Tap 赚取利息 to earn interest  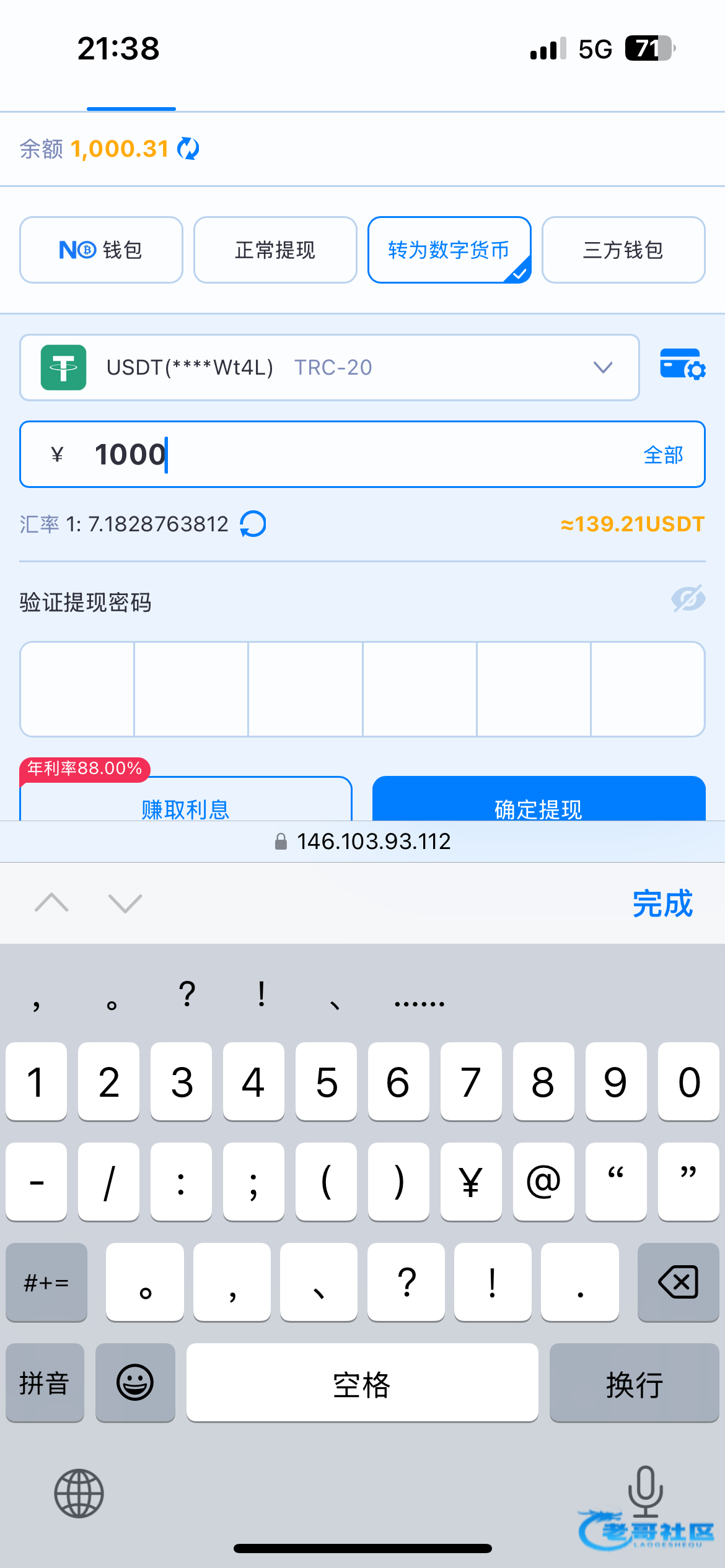186,805
